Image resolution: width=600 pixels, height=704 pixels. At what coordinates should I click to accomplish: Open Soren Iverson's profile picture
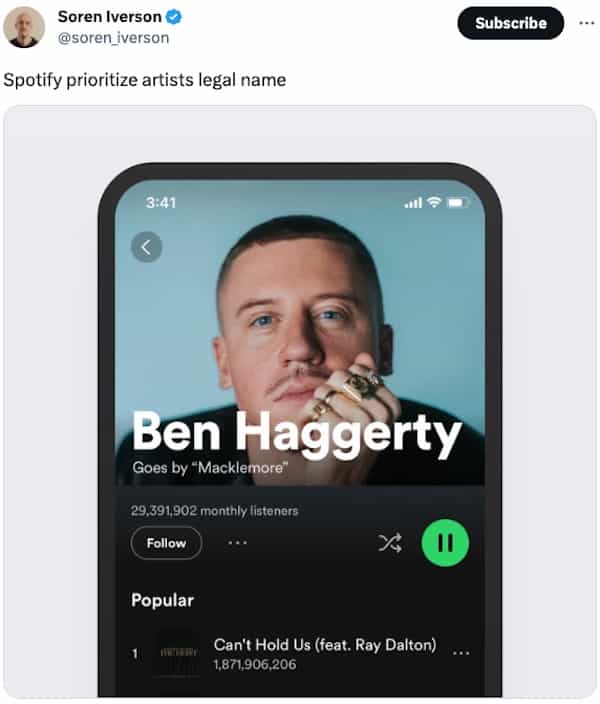click(24, 27)
